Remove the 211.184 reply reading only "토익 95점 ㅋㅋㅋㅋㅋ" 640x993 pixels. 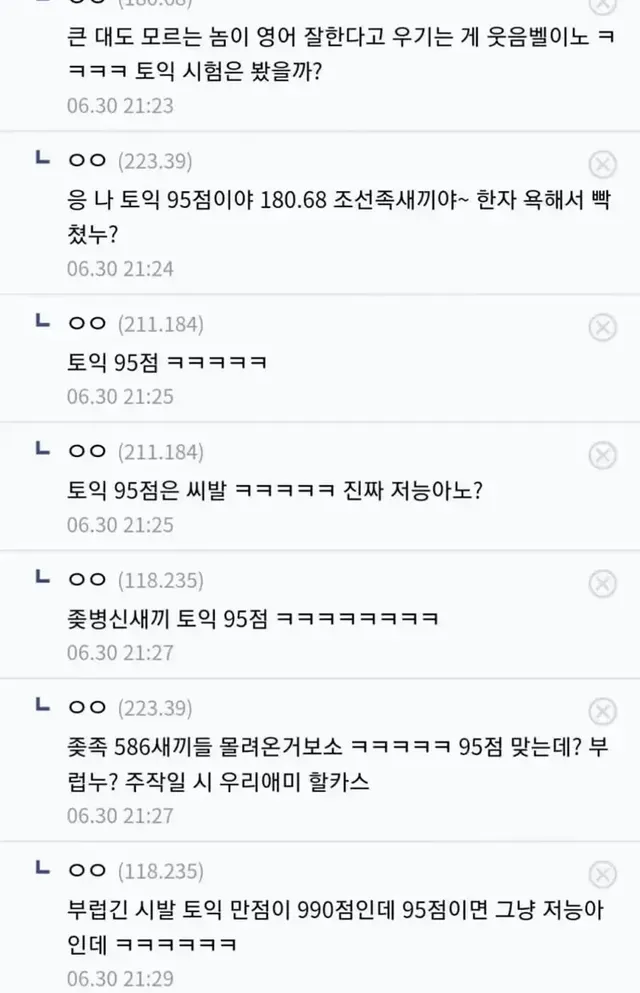pos(602,328)
